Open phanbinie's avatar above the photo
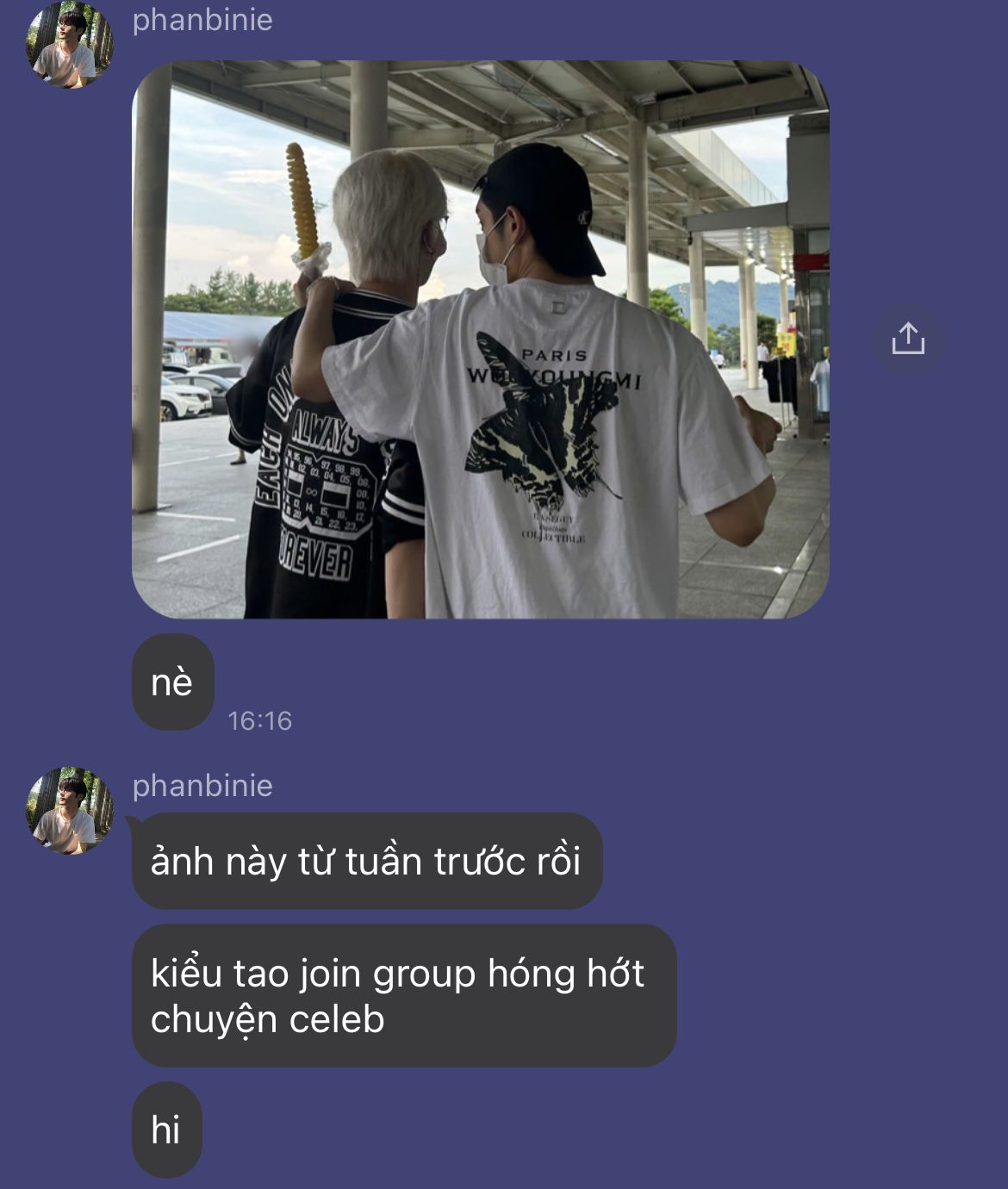Image resolution: width=1008 pixels, height=1189 pixels. point(70,45)
